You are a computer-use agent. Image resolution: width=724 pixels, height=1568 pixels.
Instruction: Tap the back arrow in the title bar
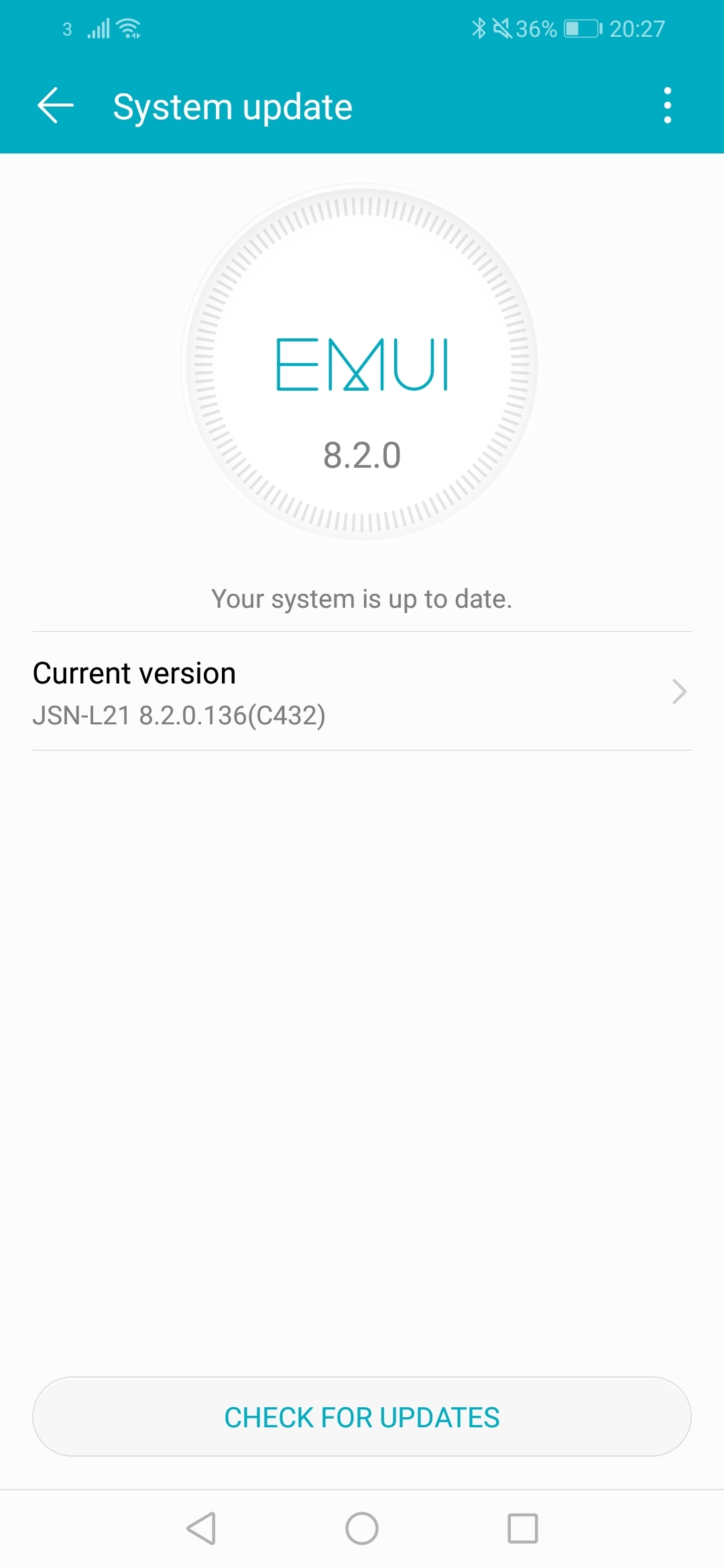(x=55, y=106)
